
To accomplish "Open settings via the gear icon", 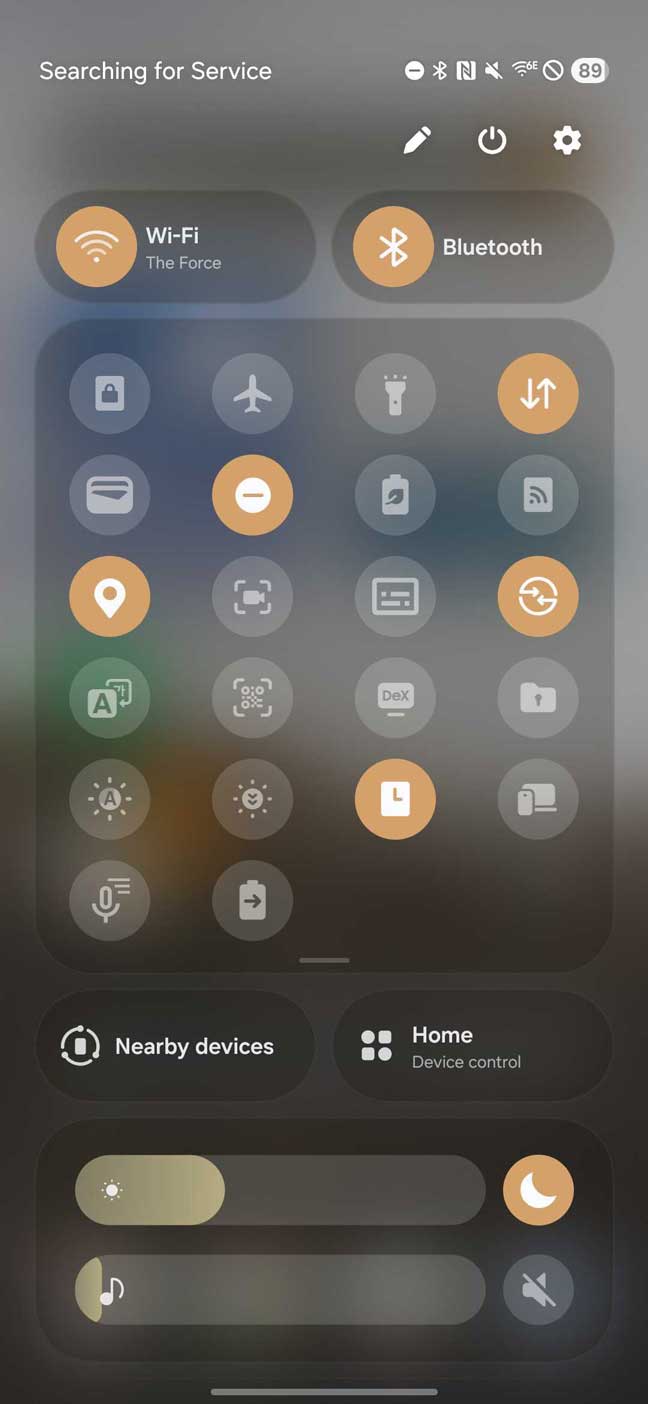I will [x=567, y=140].
